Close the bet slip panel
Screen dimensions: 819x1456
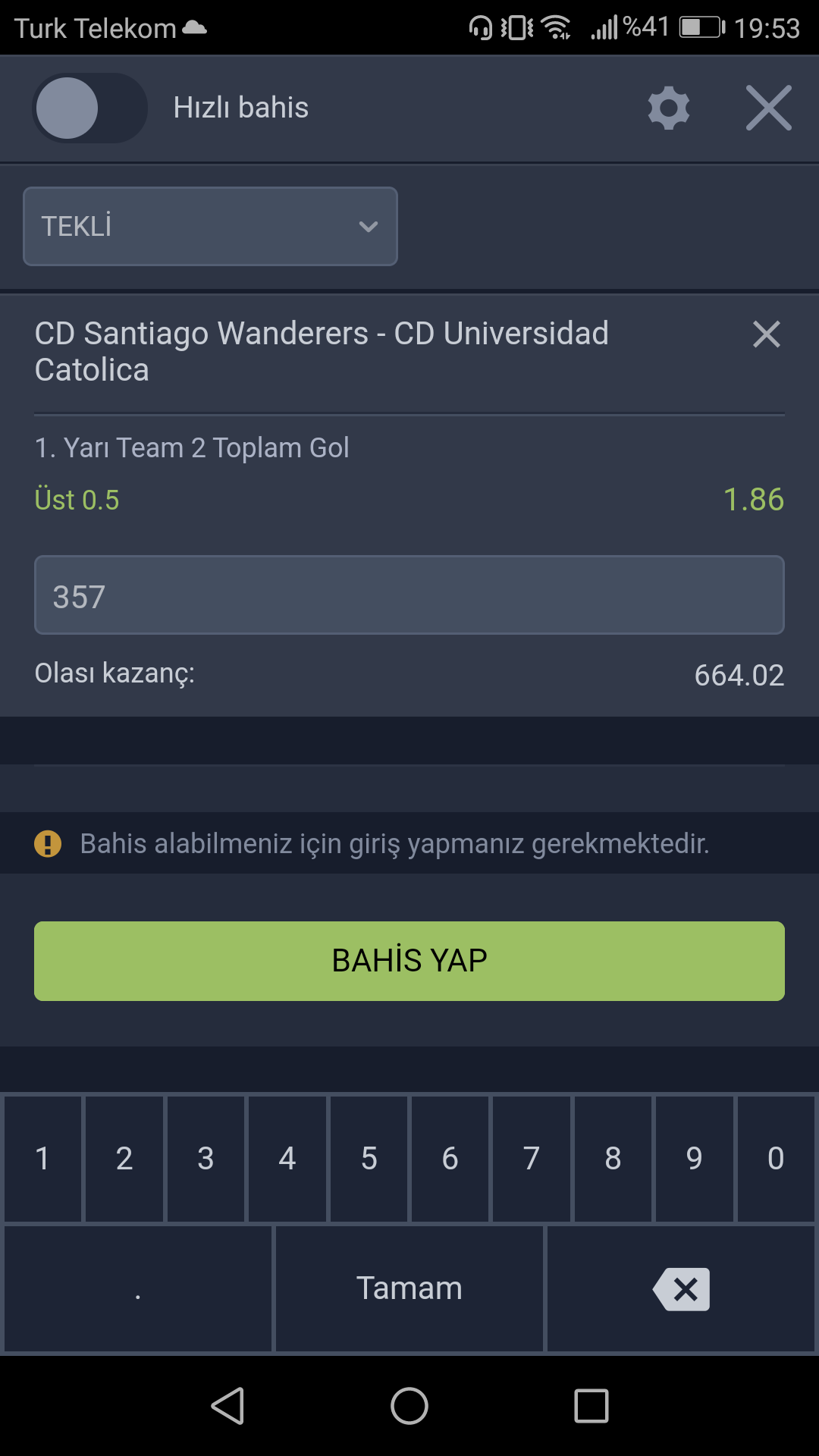tap(768, 108)
